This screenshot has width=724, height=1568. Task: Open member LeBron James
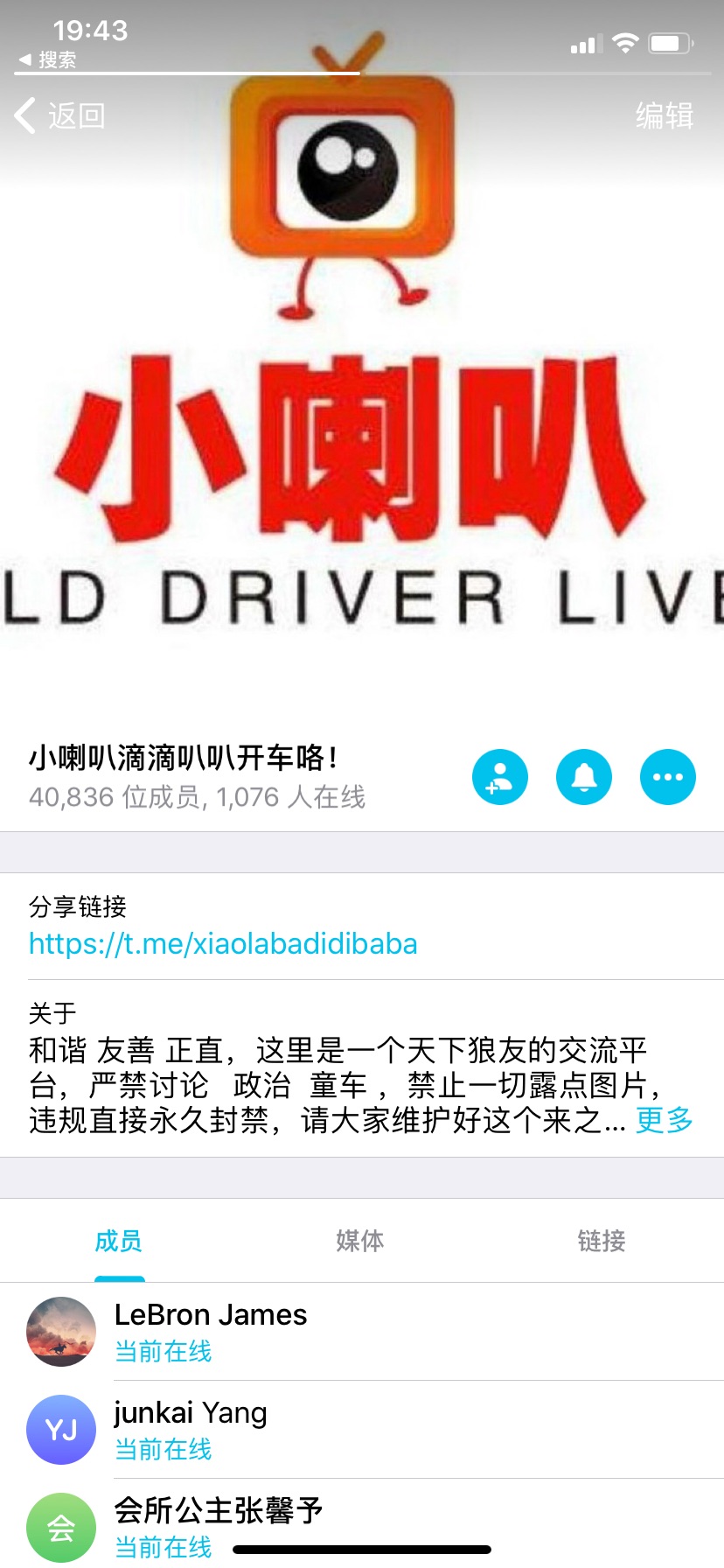(x=362, y=1332)
